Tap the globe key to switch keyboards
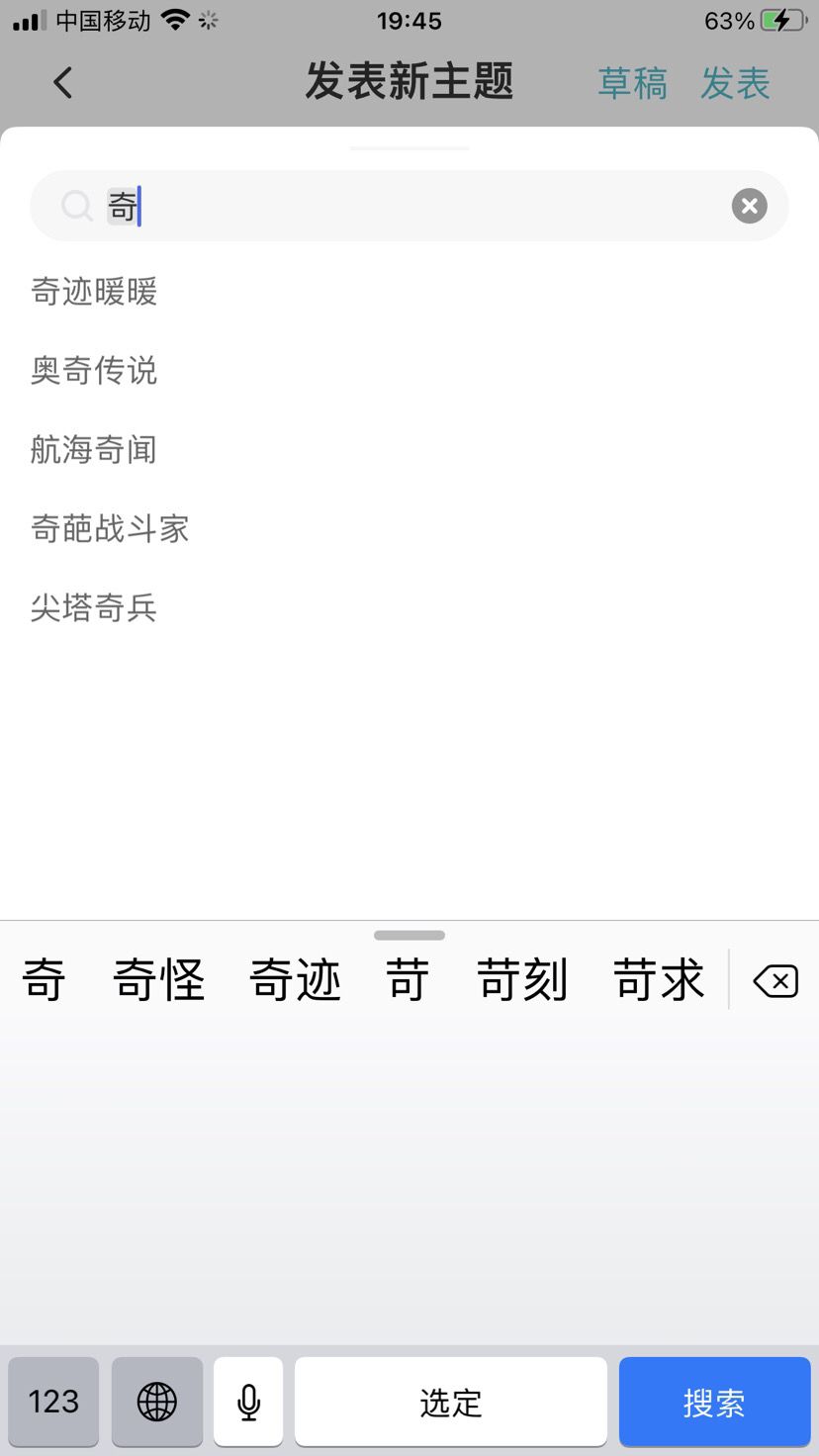The image size is (819, 1456). [x=157, y=1402]
